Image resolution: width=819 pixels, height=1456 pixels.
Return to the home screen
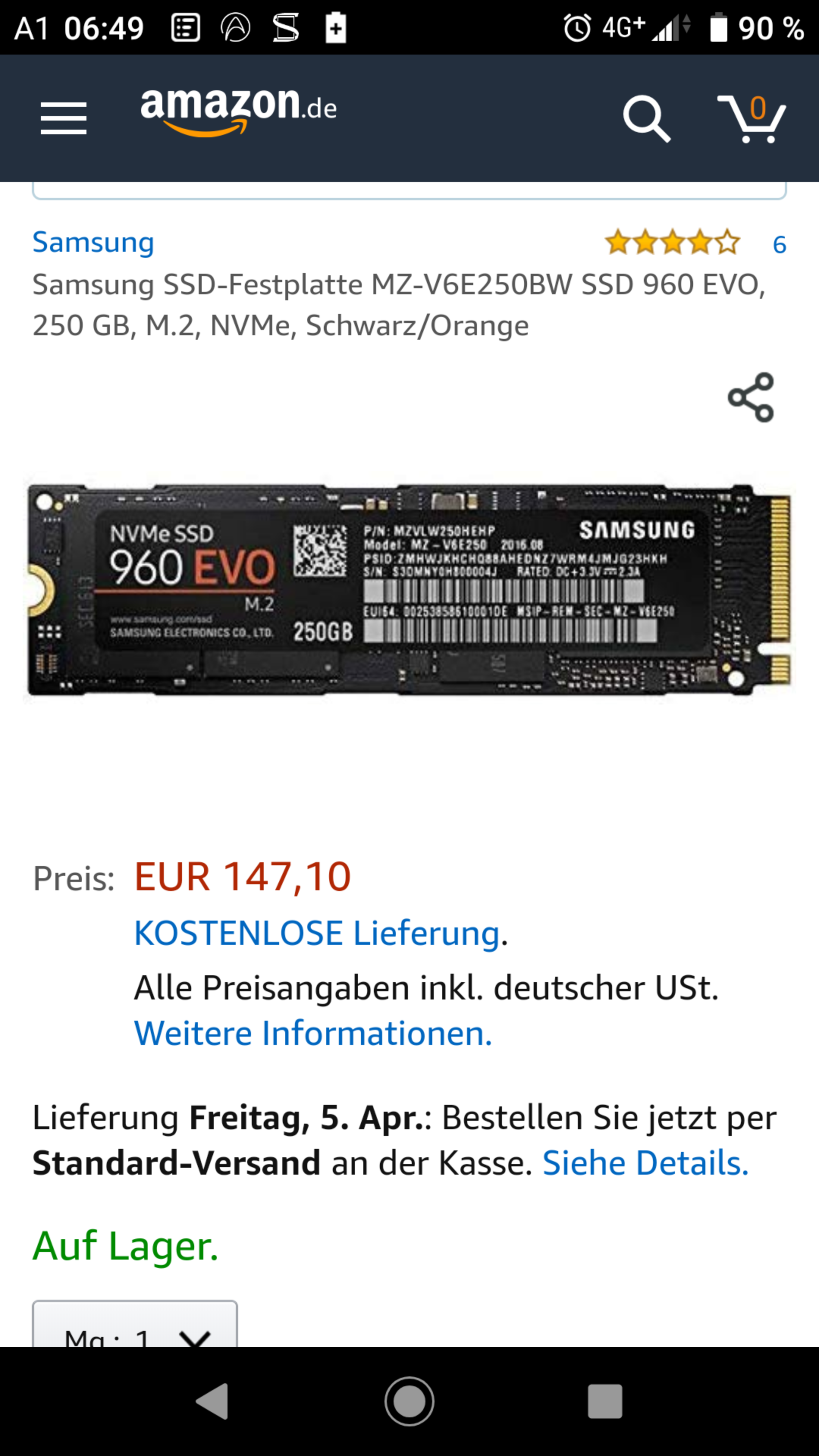(409, 1401)
